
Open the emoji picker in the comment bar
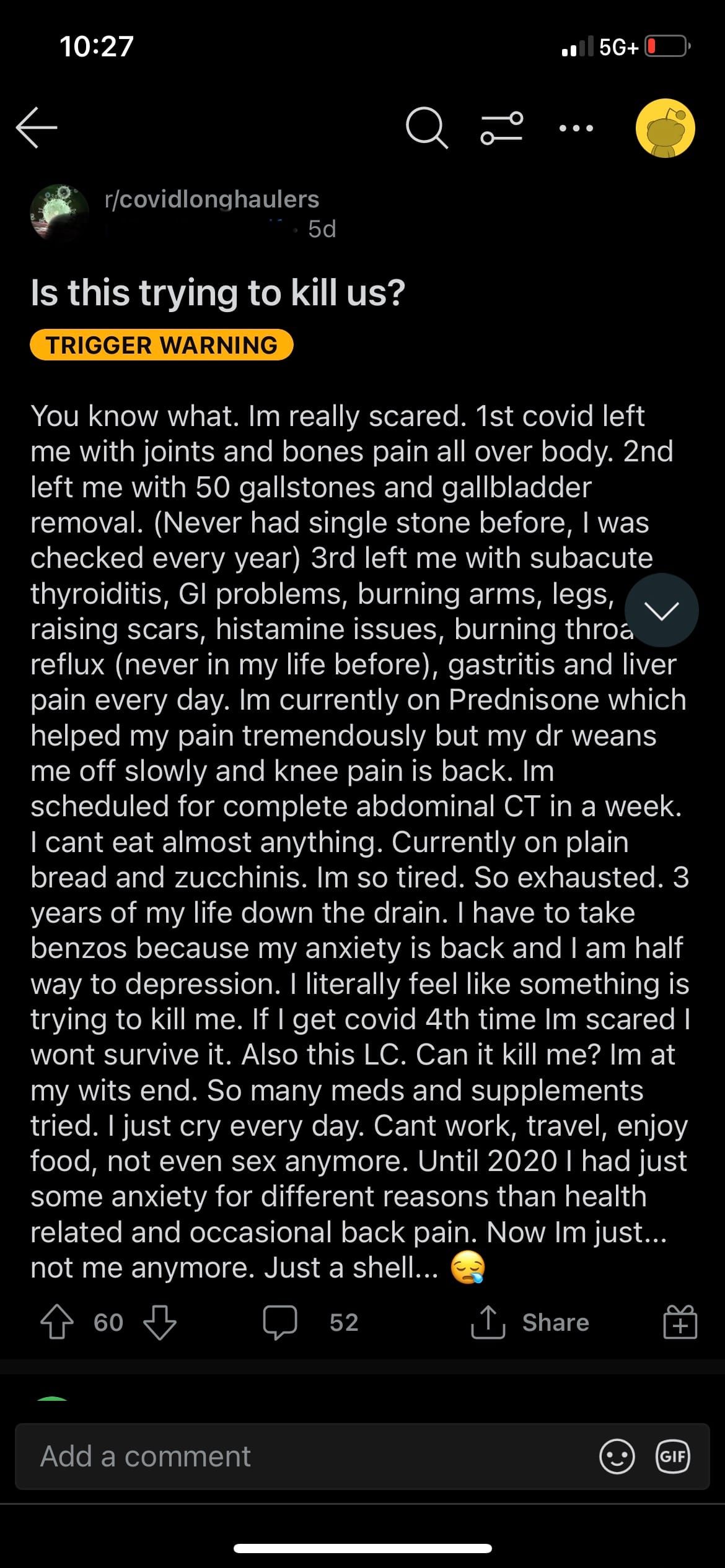pos(617,1457)
